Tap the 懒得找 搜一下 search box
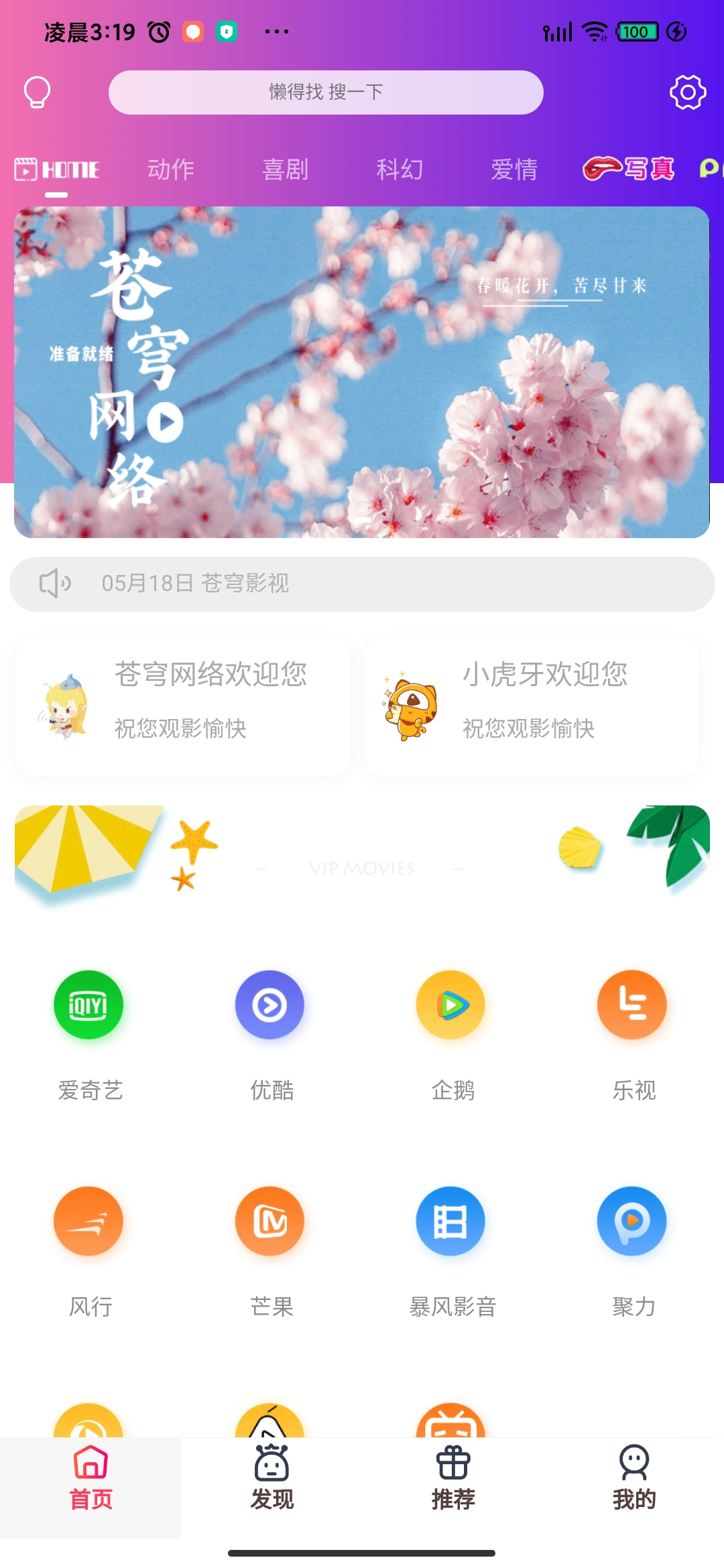Screen dimensions: 724x1568 click(x=326, y=92)
